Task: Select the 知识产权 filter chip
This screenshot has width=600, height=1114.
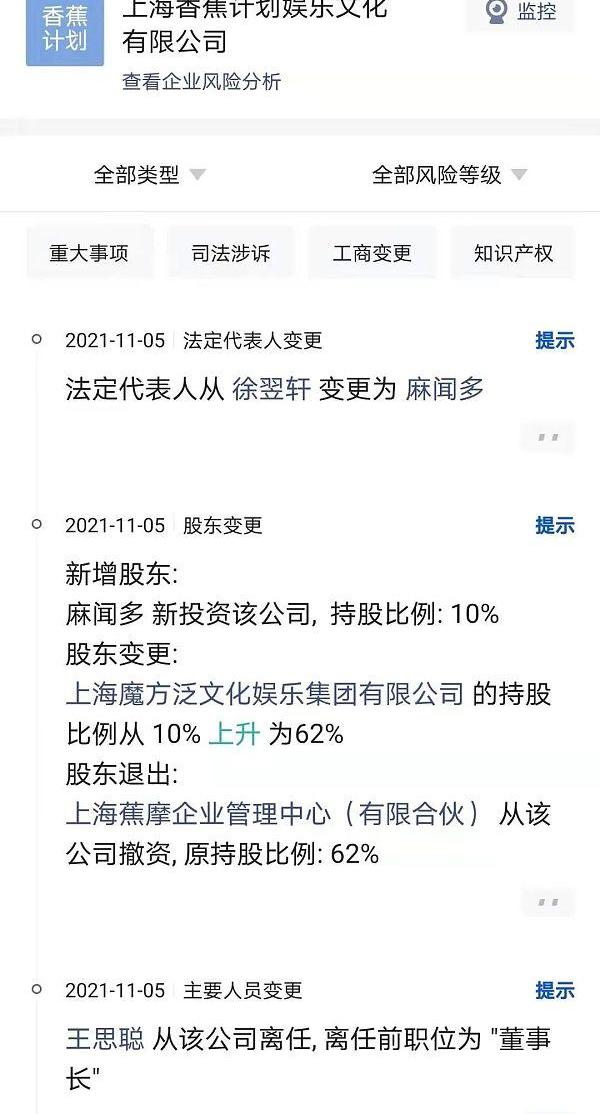Action: pos(513,253)
